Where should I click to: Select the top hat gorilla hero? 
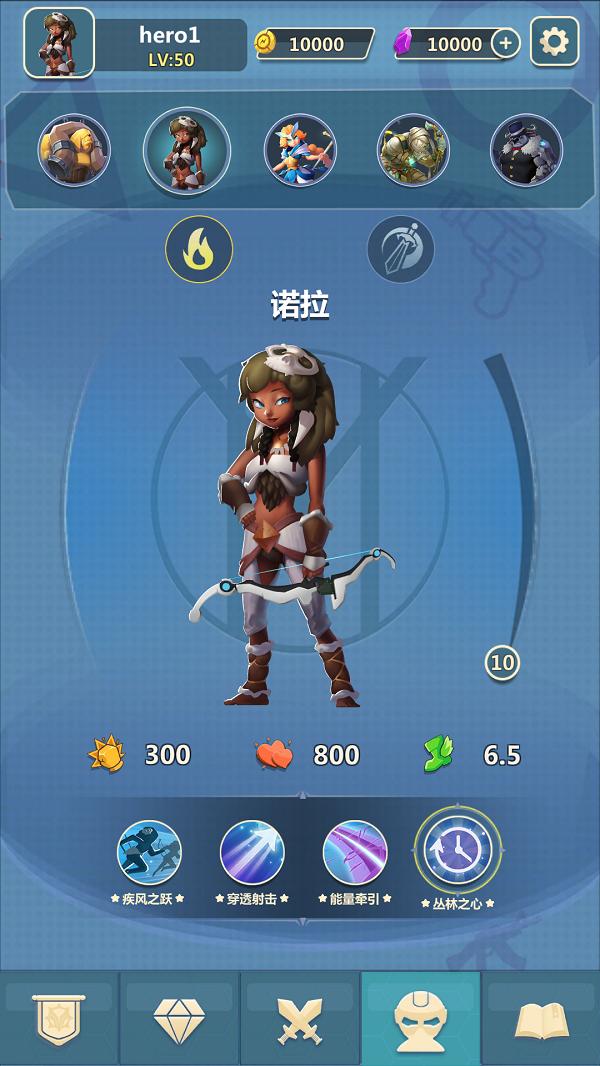coord(526,150)
